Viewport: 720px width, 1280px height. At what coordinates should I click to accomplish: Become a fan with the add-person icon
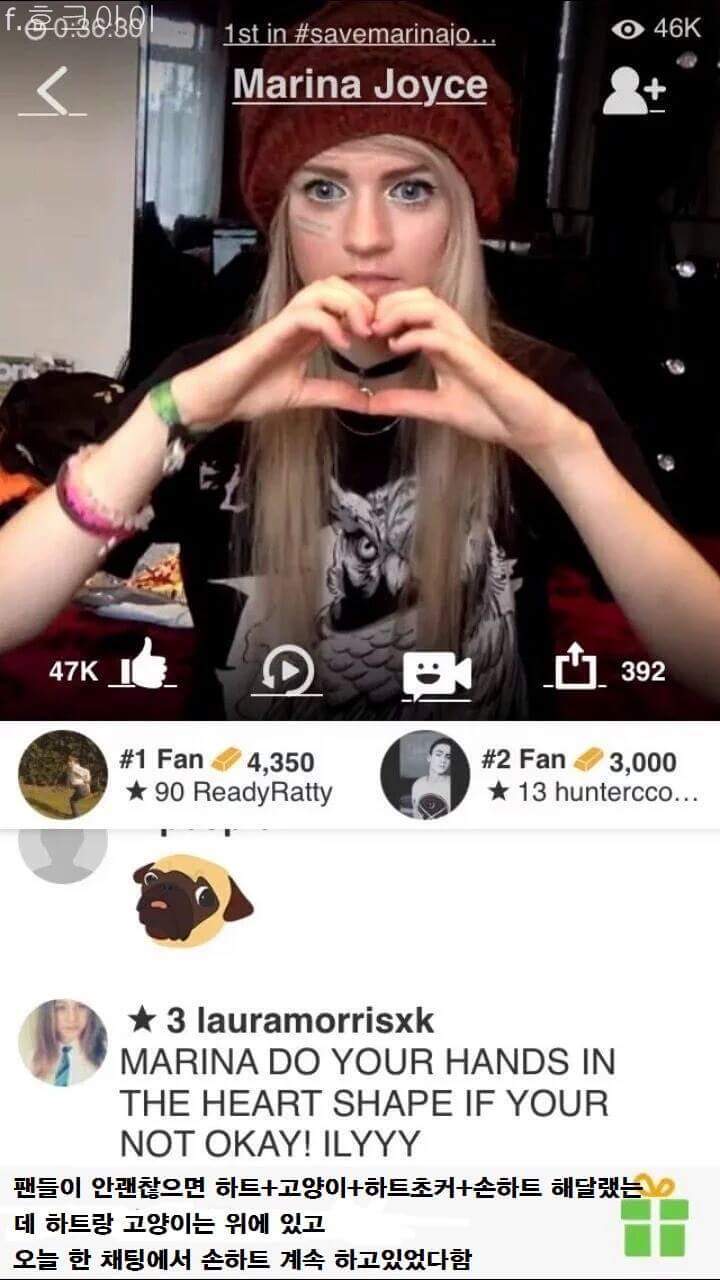tap(634, 92)
